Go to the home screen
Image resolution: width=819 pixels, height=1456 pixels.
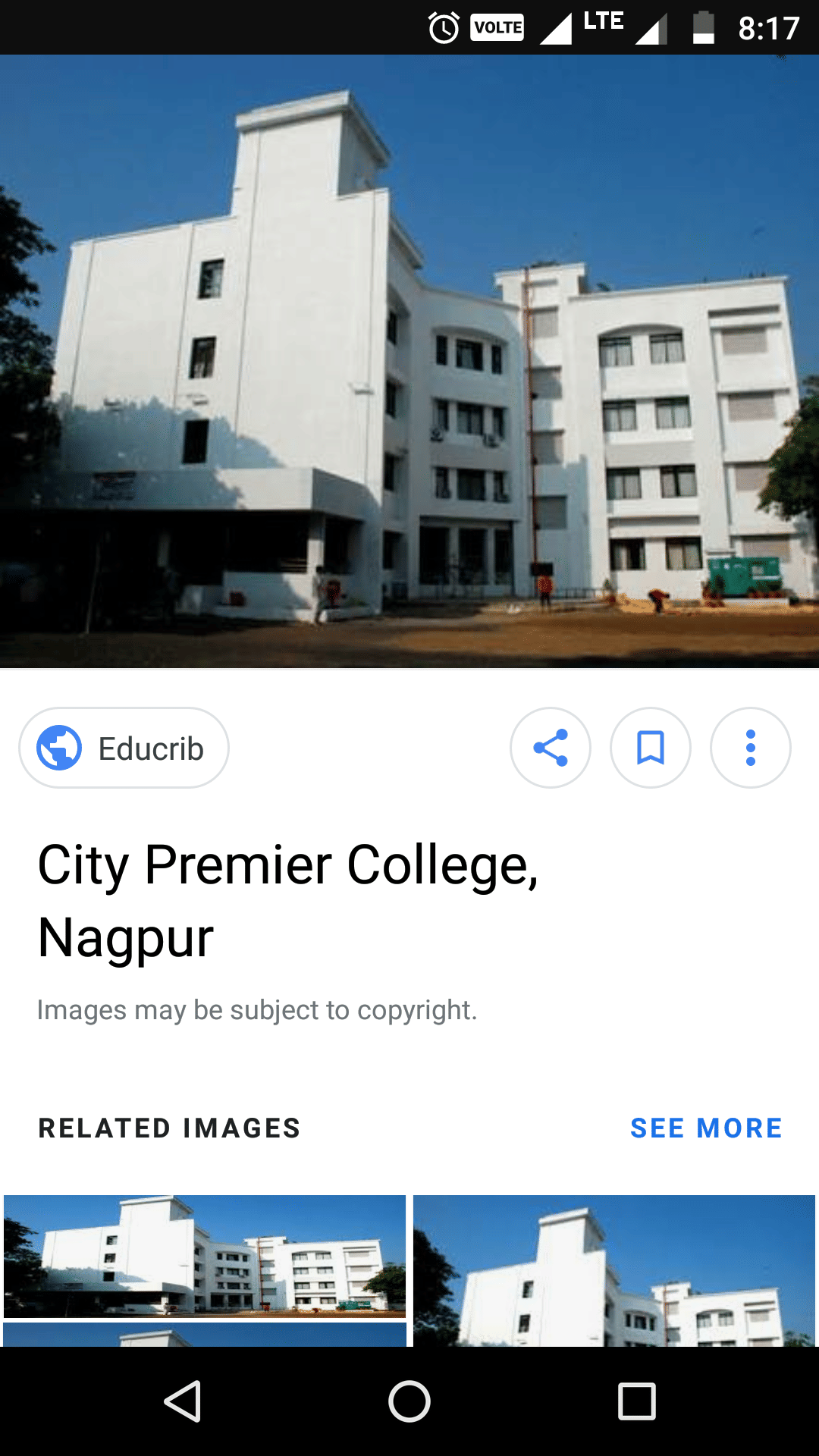(409, 1401)
